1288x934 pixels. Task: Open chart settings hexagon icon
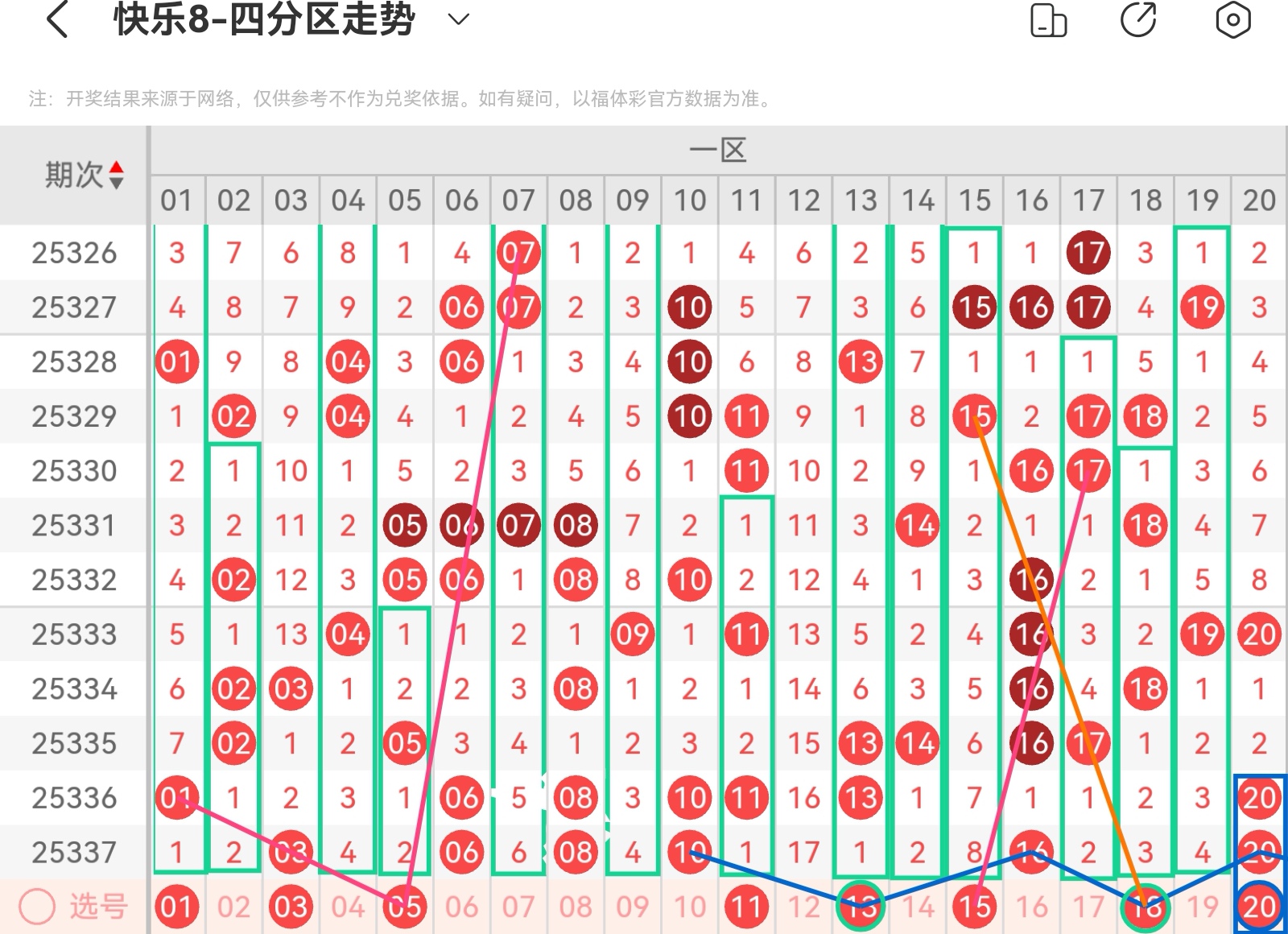coord(1232,20)
